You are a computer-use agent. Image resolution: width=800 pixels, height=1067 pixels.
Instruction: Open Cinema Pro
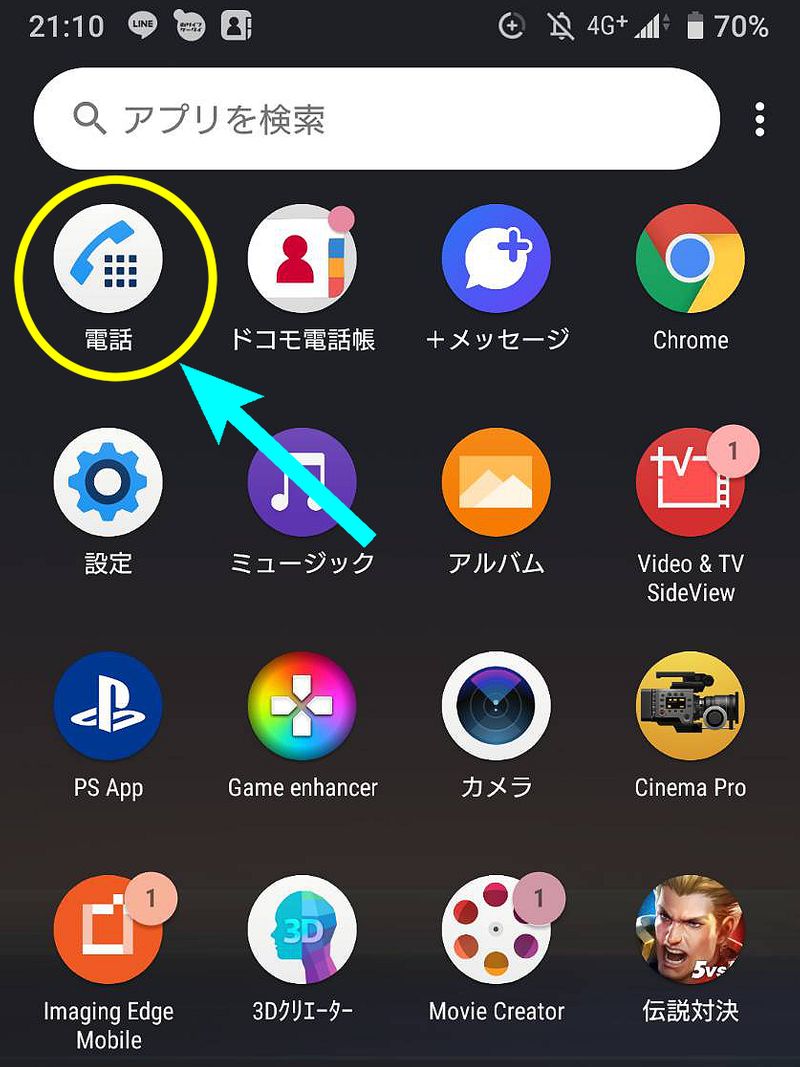click(690, 706)
